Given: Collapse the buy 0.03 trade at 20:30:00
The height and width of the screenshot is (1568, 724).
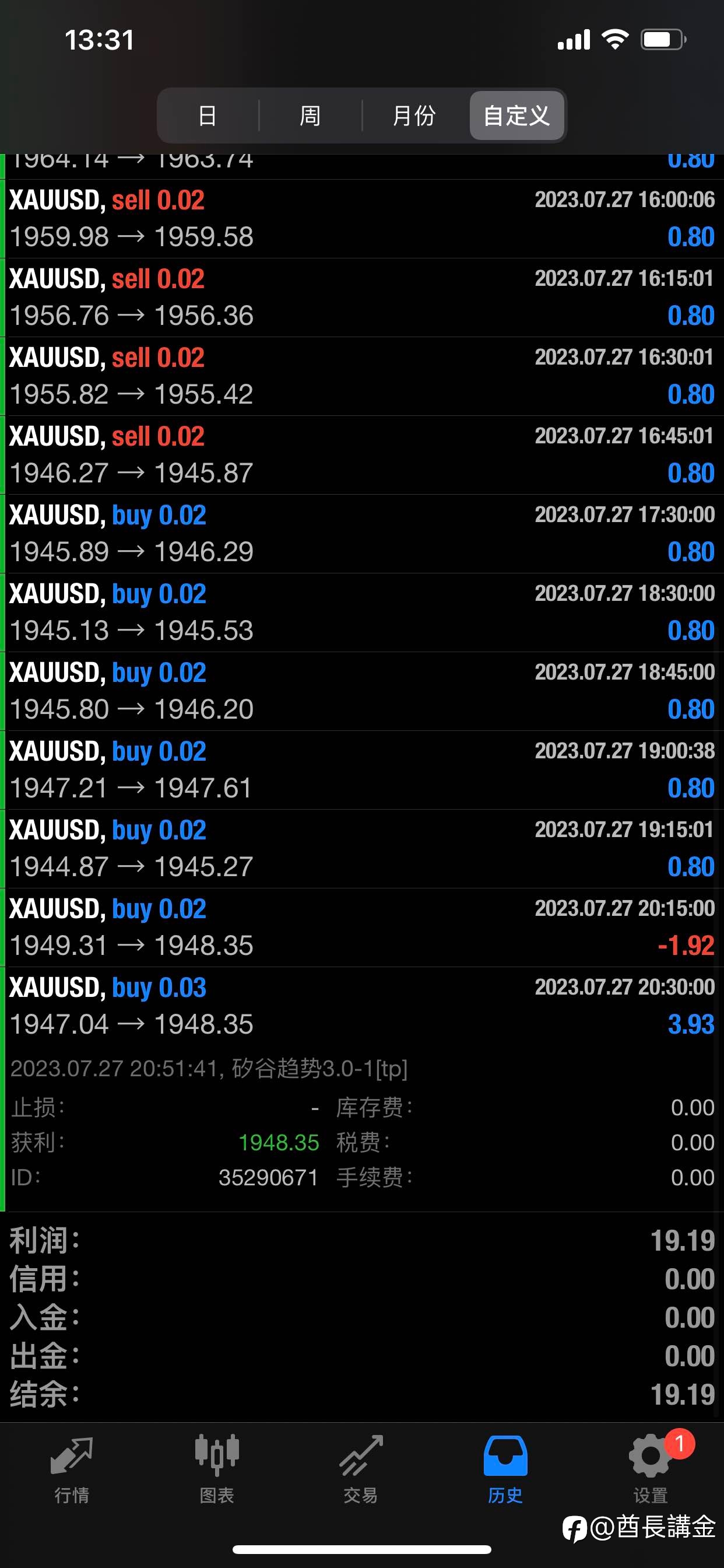Looking at the screenshot, I should [362, 1006].
